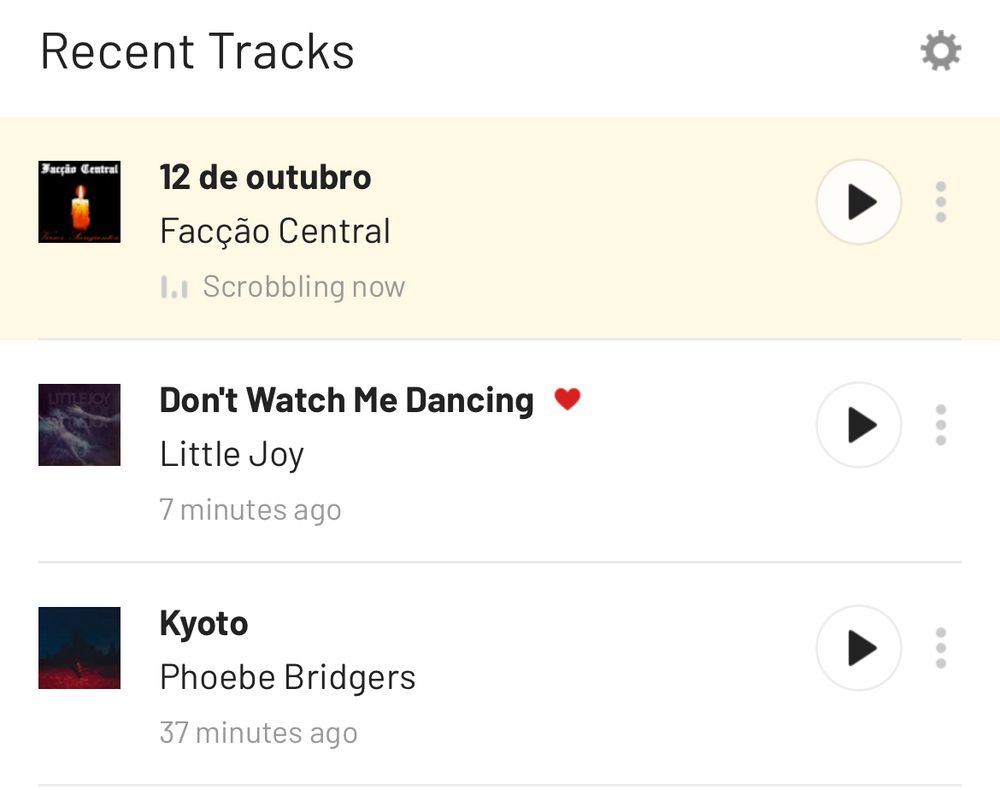Play Kyoto by Phoebe Bridgers
This screenshot has width=1000, height=790.
pyautogui.click(x=858, y=648)
